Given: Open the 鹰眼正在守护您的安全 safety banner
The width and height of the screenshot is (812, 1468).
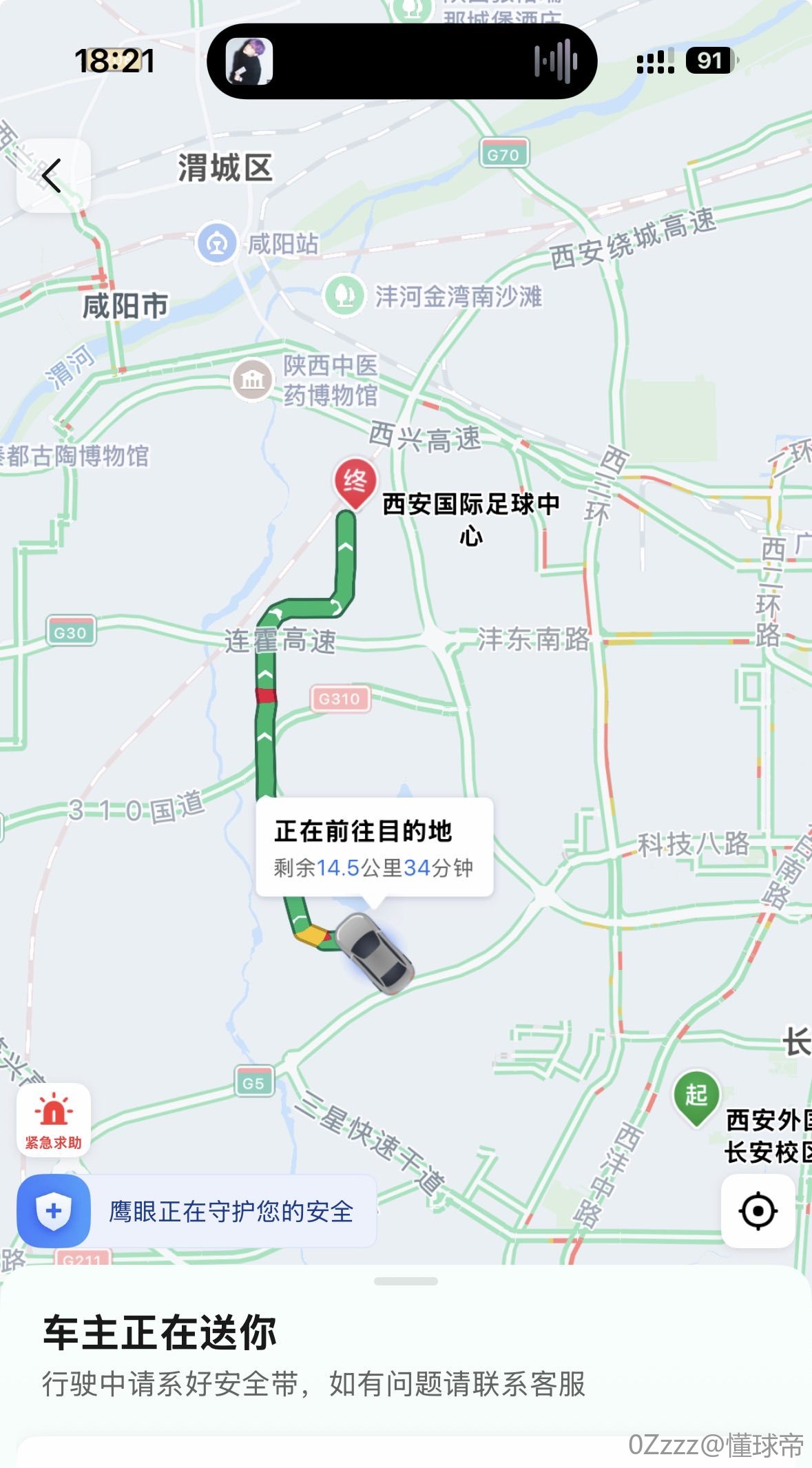Looking at the screenshot, I should [197, 1211].
